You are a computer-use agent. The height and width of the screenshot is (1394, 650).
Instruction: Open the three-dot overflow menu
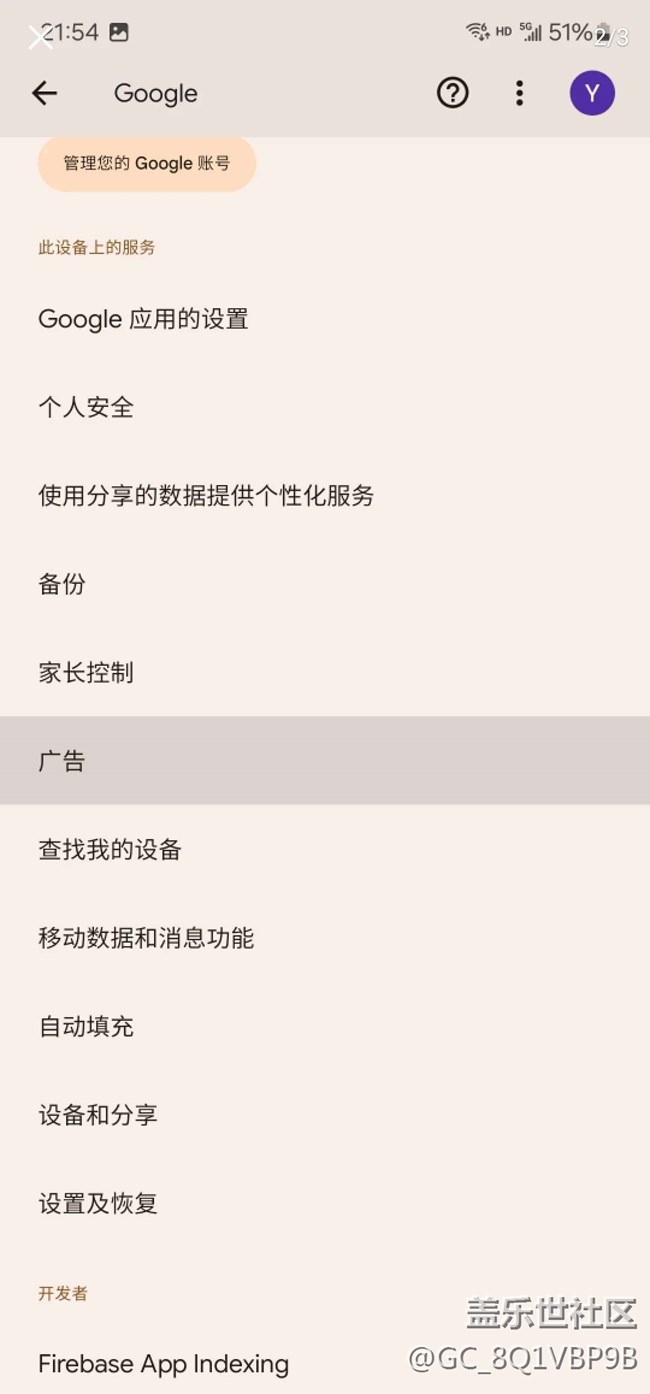[x=519, y=94]
